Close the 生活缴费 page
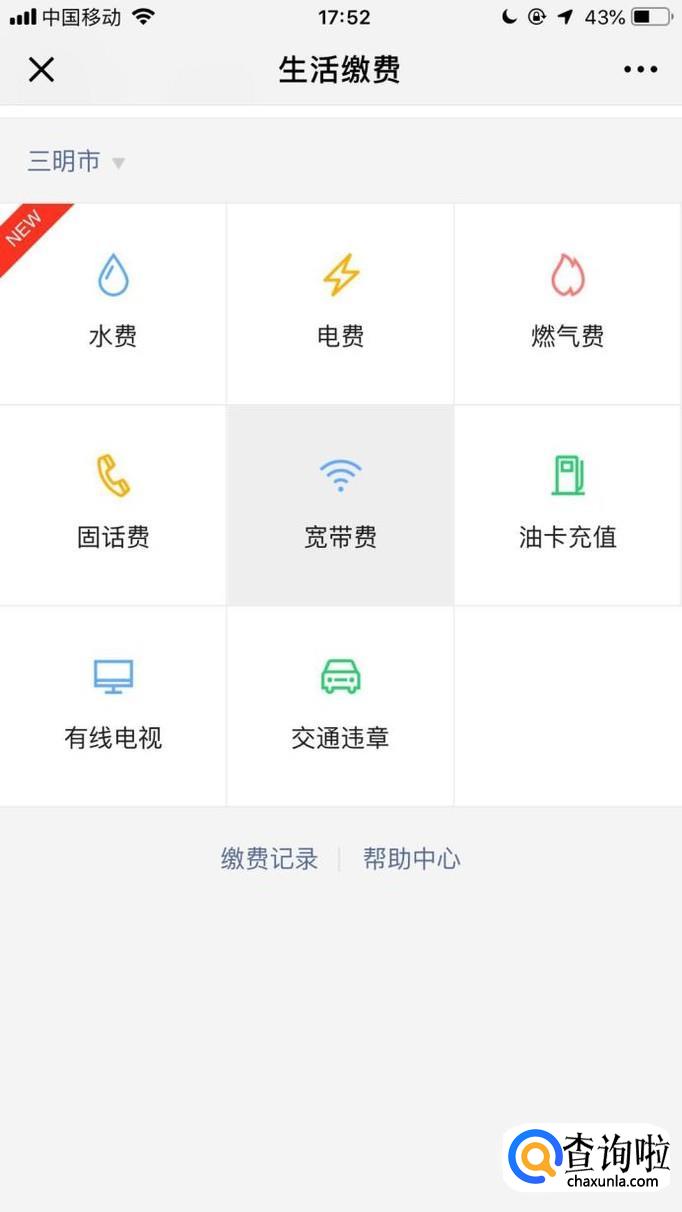This screenshot has width=682, height=1212. tap(41, 70)
